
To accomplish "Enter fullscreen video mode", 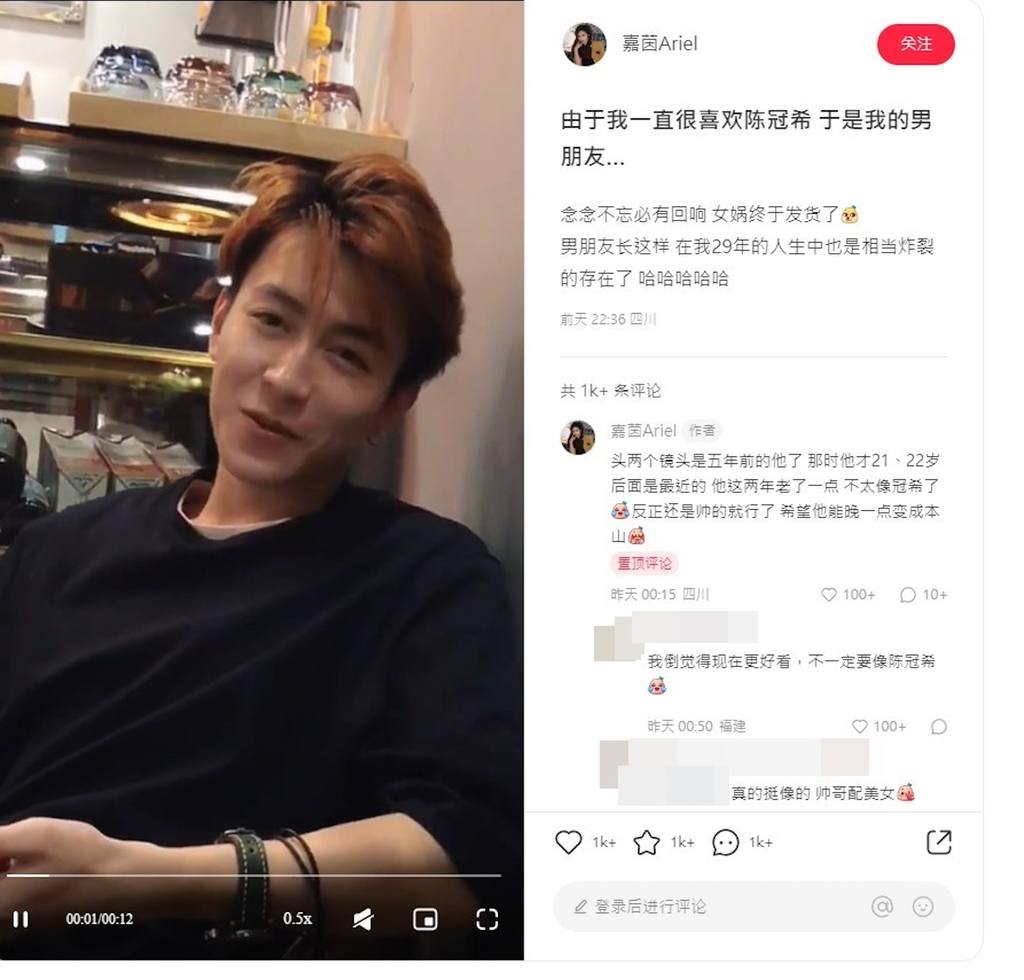I will pos(487,918).
